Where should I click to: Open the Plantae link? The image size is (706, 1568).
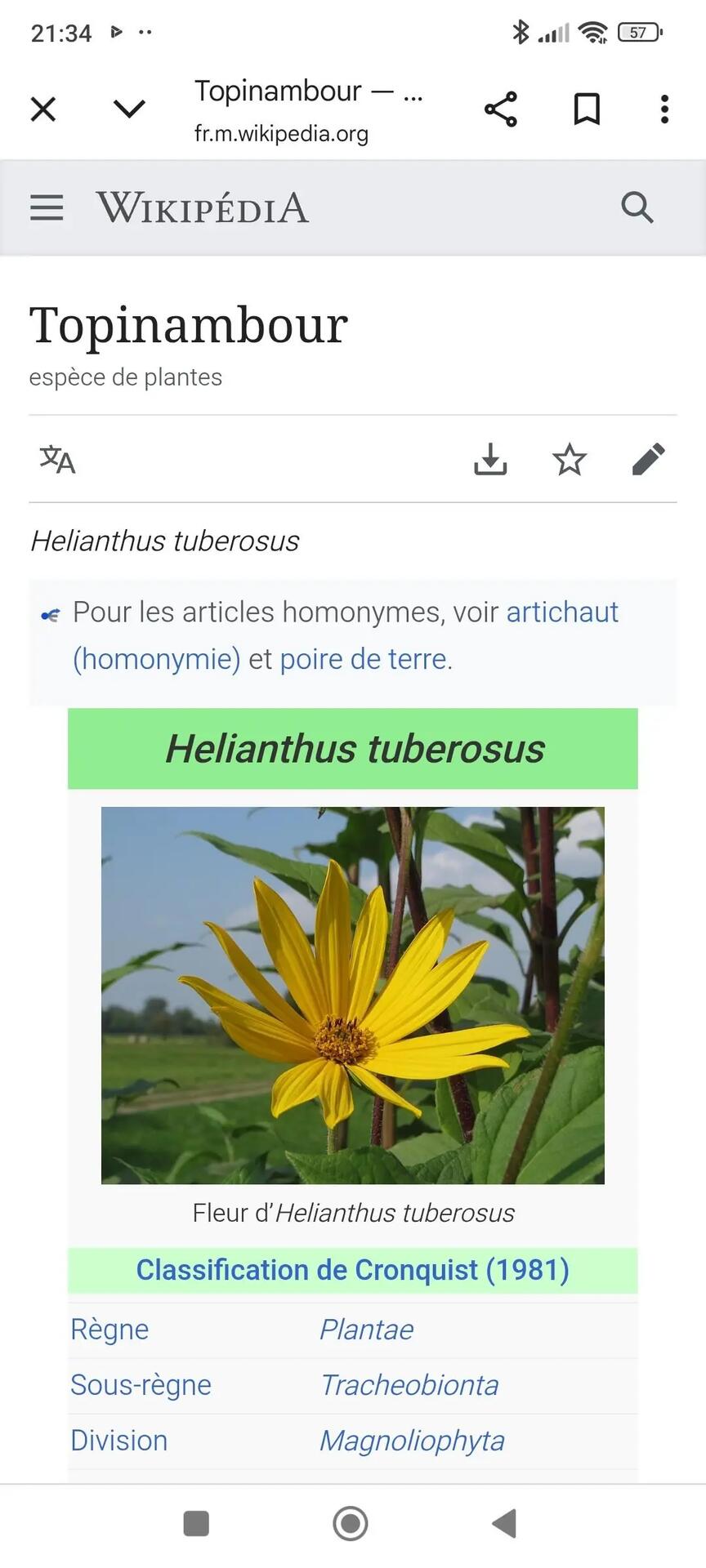pyautogui.click(x=366, y=1330)
